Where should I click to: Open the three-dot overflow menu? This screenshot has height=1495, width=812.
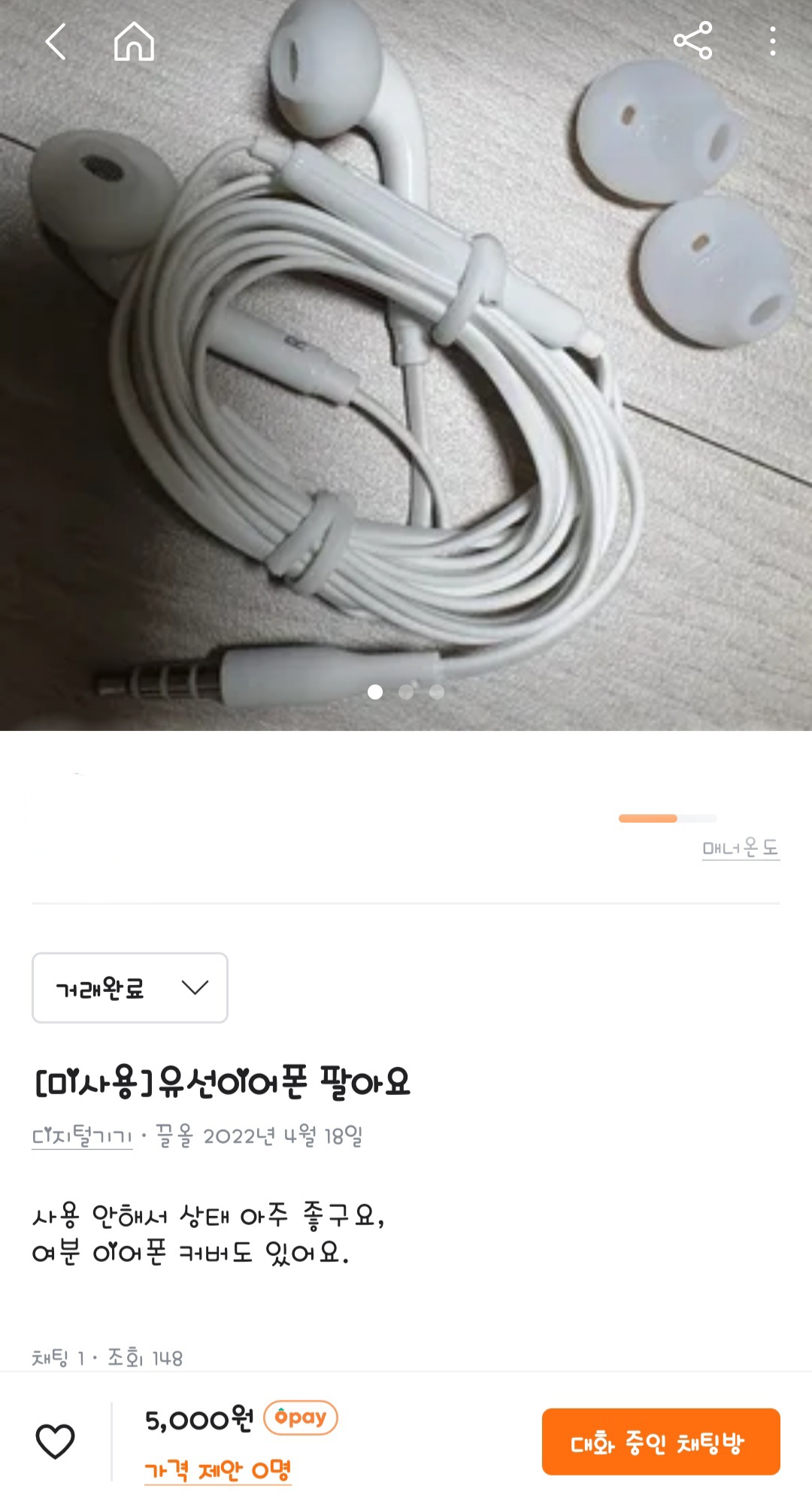point(772,41)
